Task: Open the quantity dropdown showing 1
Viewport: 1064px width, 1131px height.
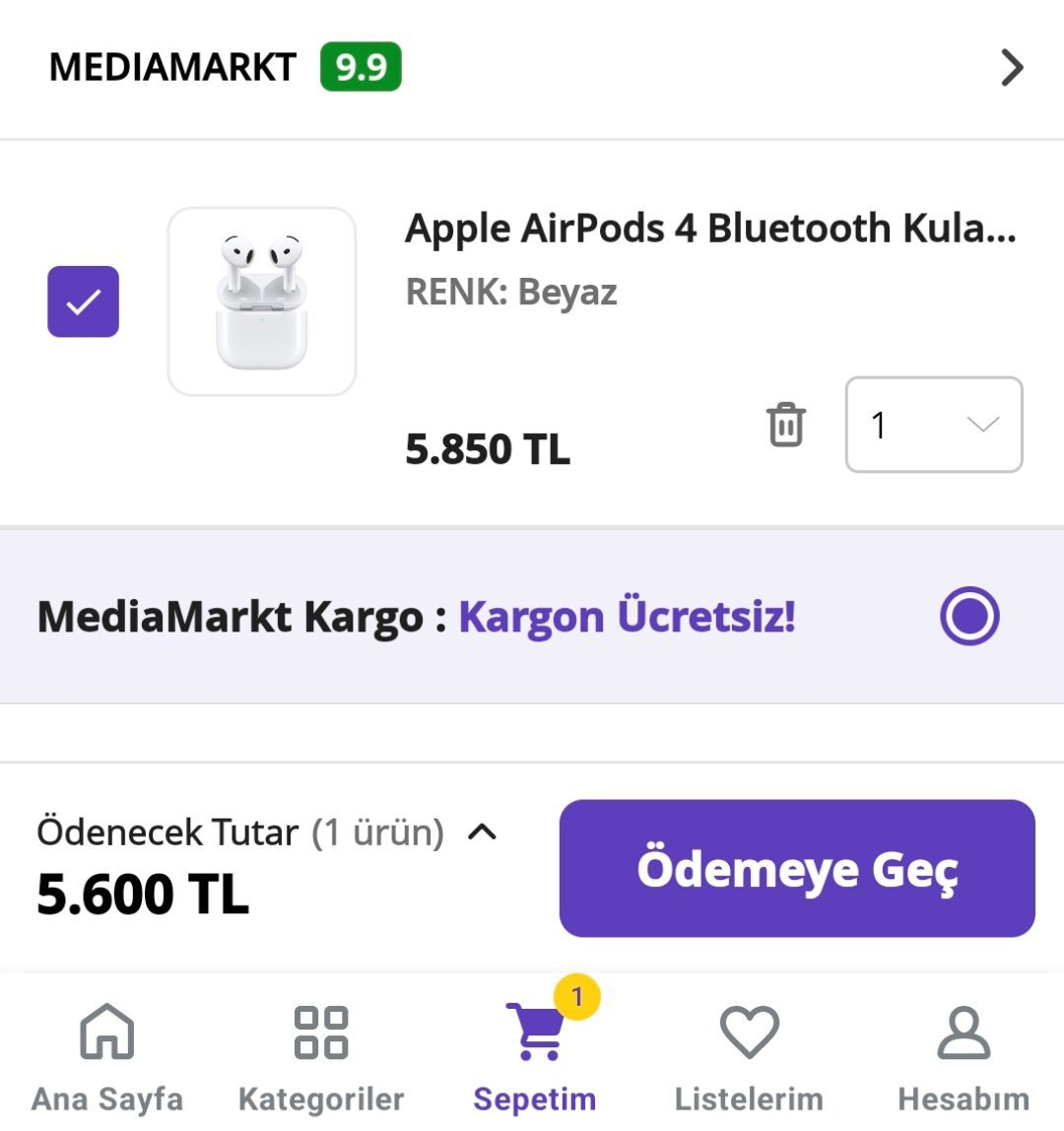Action: click(x=933, y=425)
